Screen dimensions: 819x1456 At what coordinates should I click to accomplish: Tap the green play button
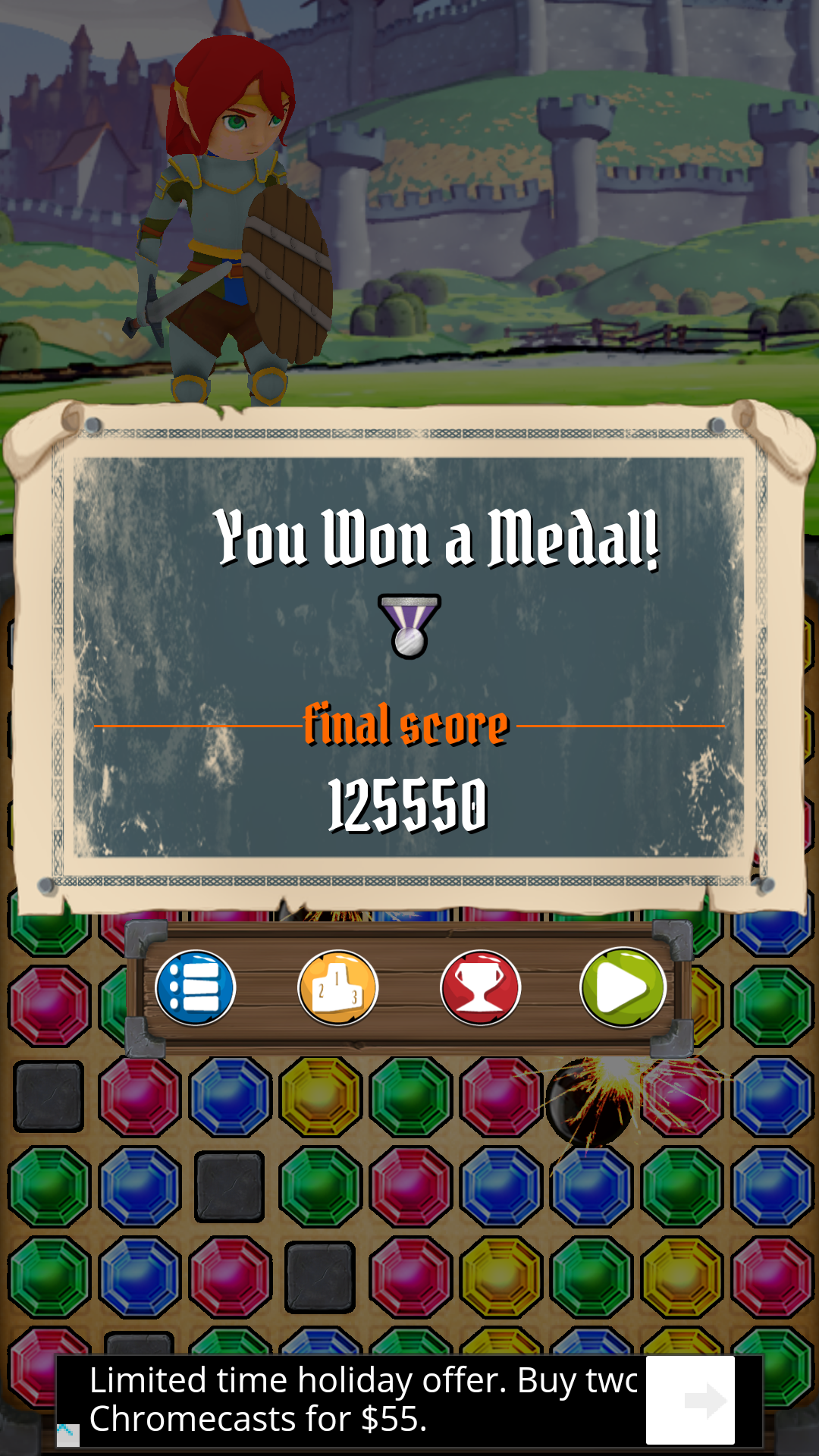tap(623, 987)
